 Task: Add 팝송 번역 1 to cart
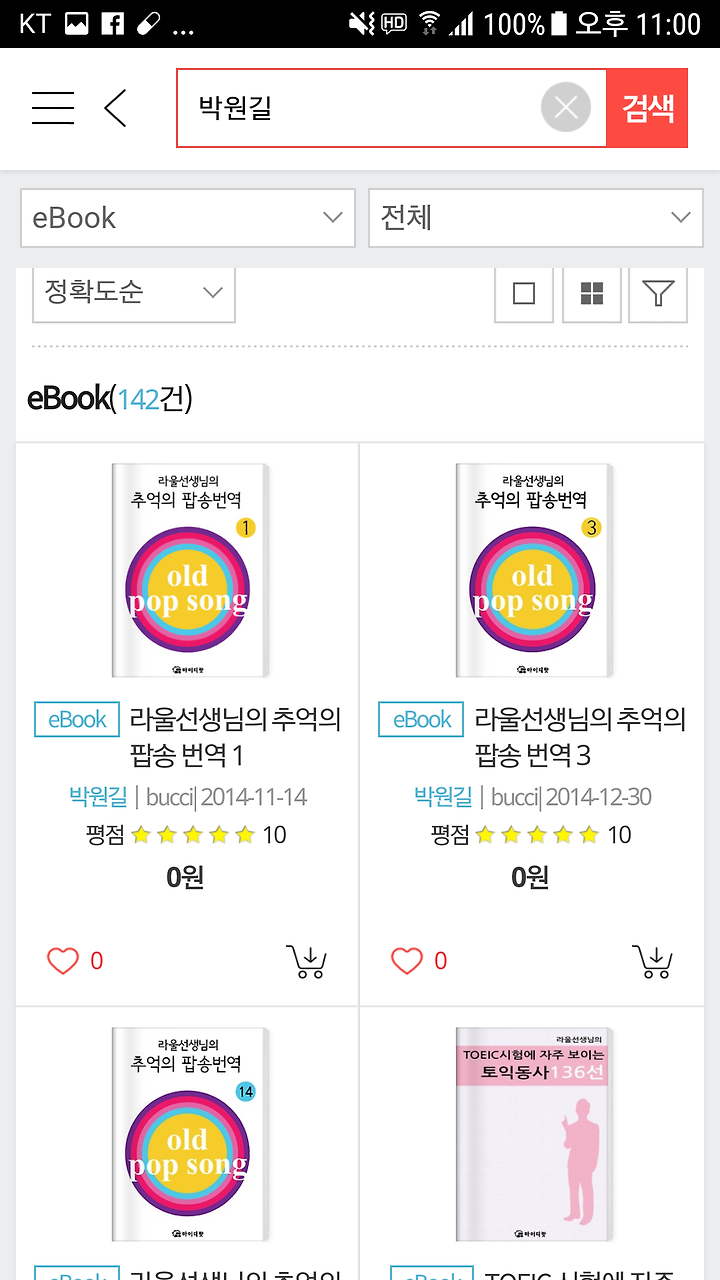[308, 961]
